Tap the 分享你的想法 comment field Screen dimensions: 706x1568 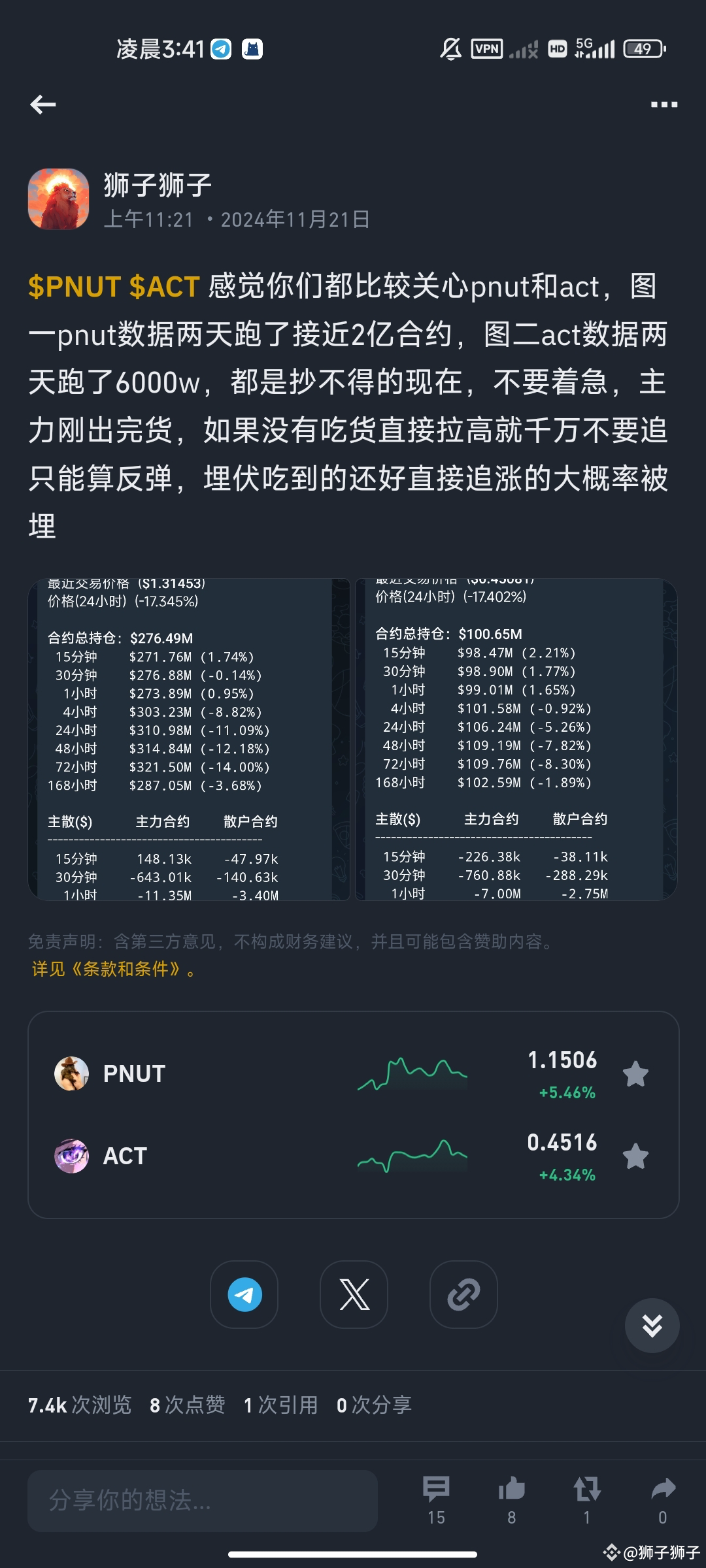coord(196,1500)
